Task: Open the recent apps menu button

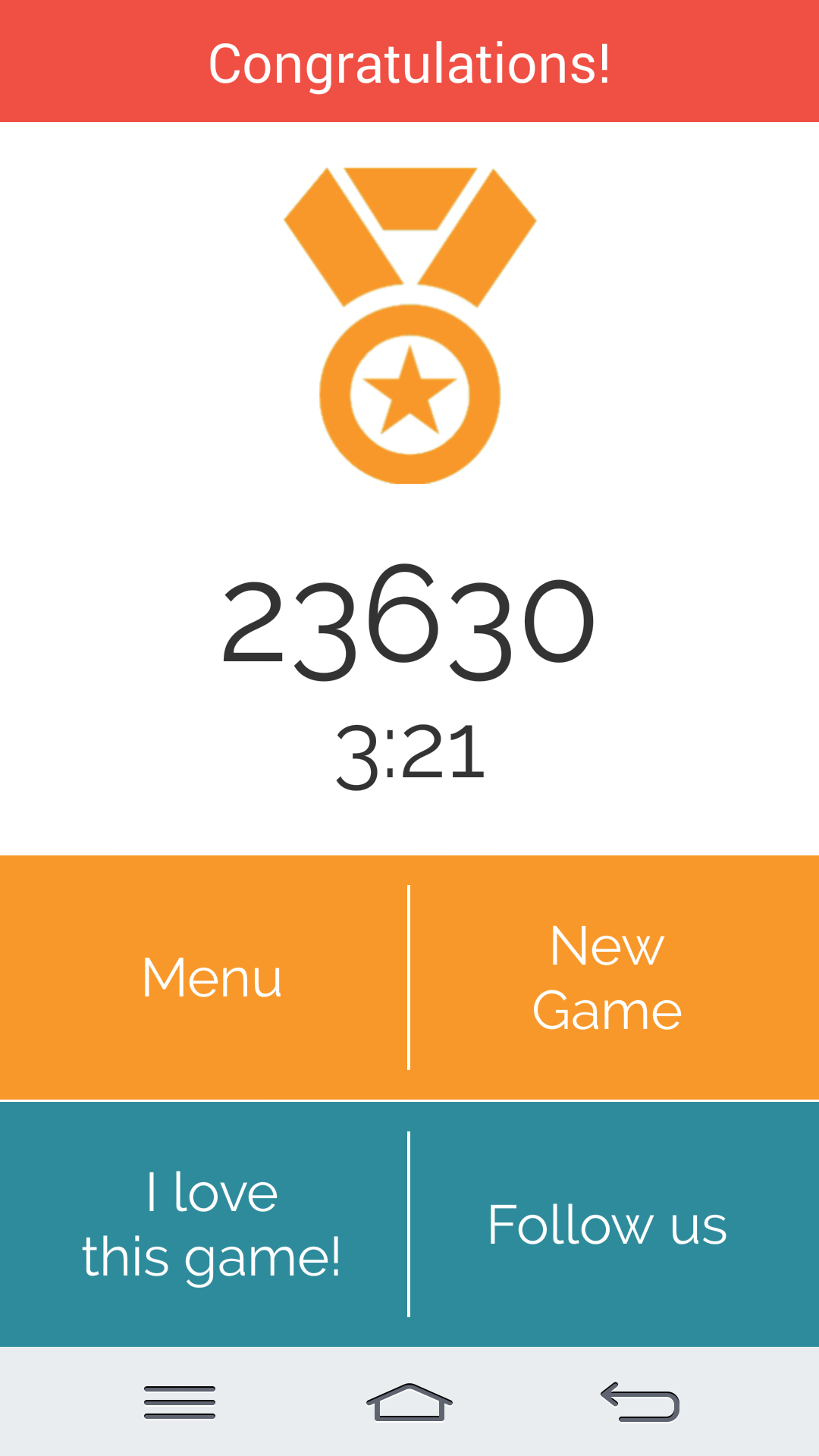Action: coord(180,1402)
